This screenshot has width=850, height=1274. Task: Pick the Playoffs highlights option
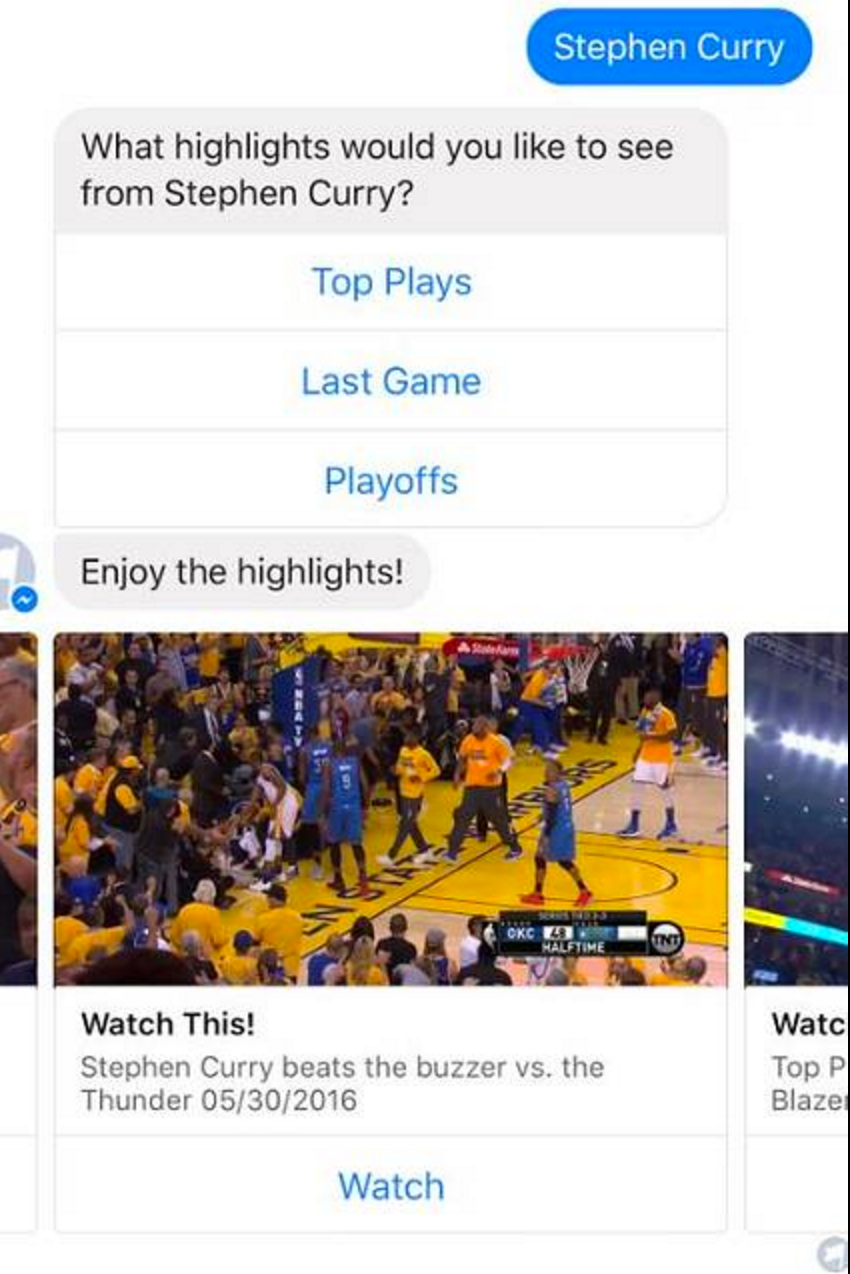coord(391,481)
